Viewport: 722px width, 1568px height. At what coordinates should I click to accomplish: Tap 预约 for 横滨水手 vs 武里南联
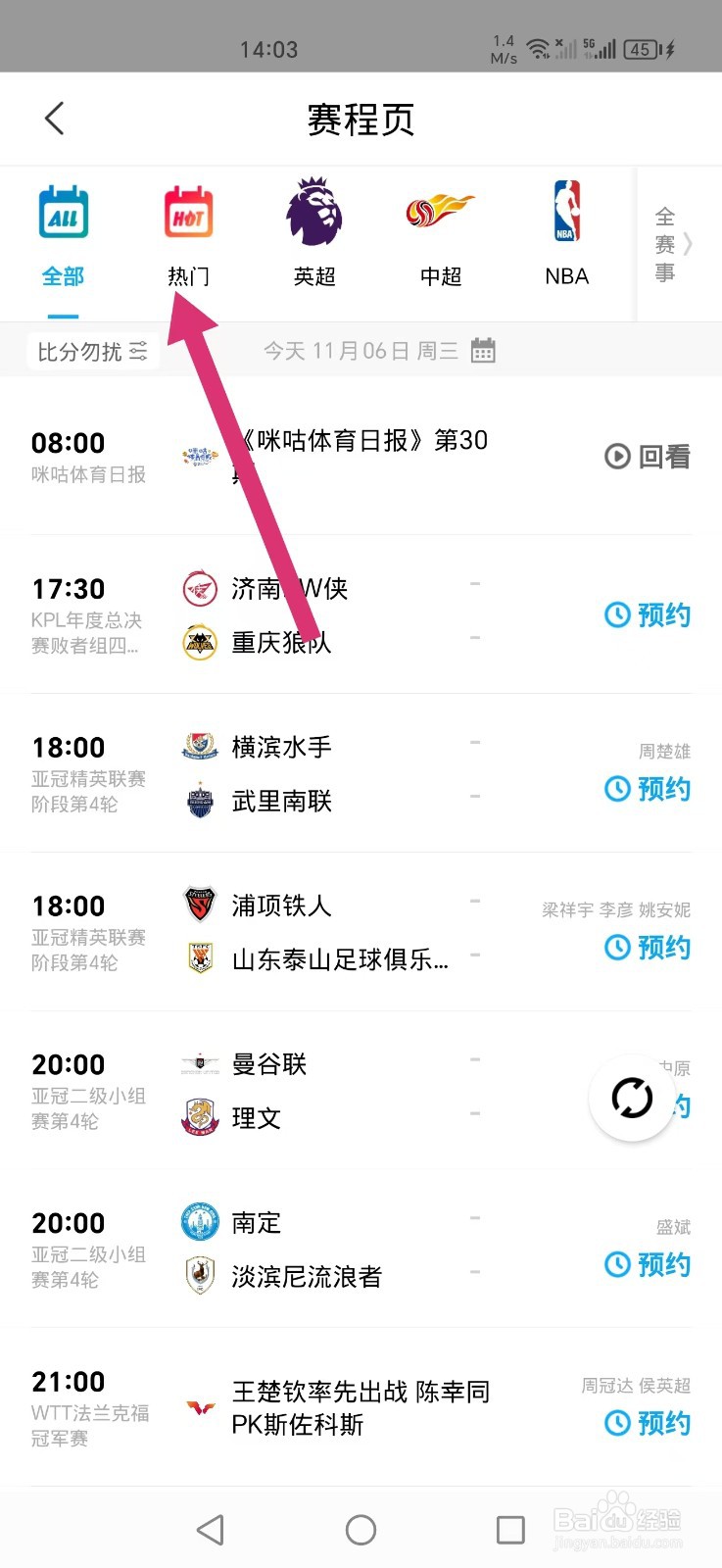[x=648, y=789]
